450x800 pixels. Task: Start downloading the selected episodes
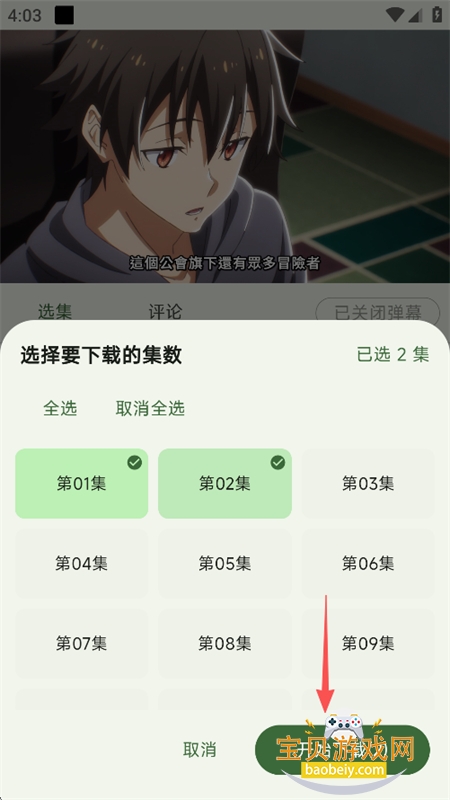pos(342,749)
